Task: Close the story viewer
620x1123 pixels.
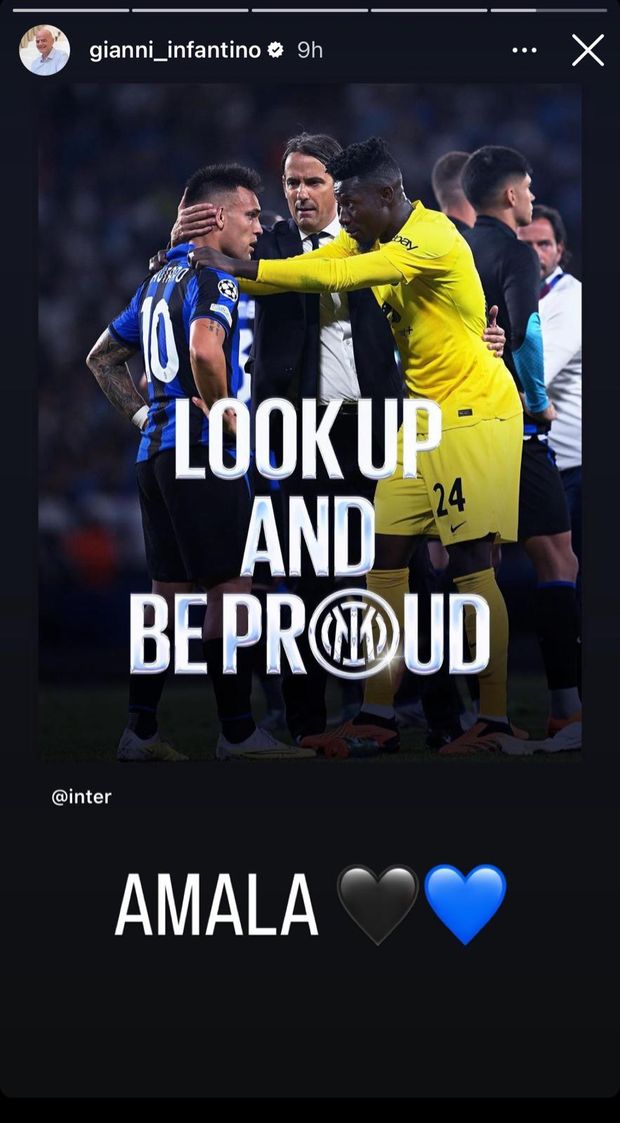Action: [x=588, y=50]
